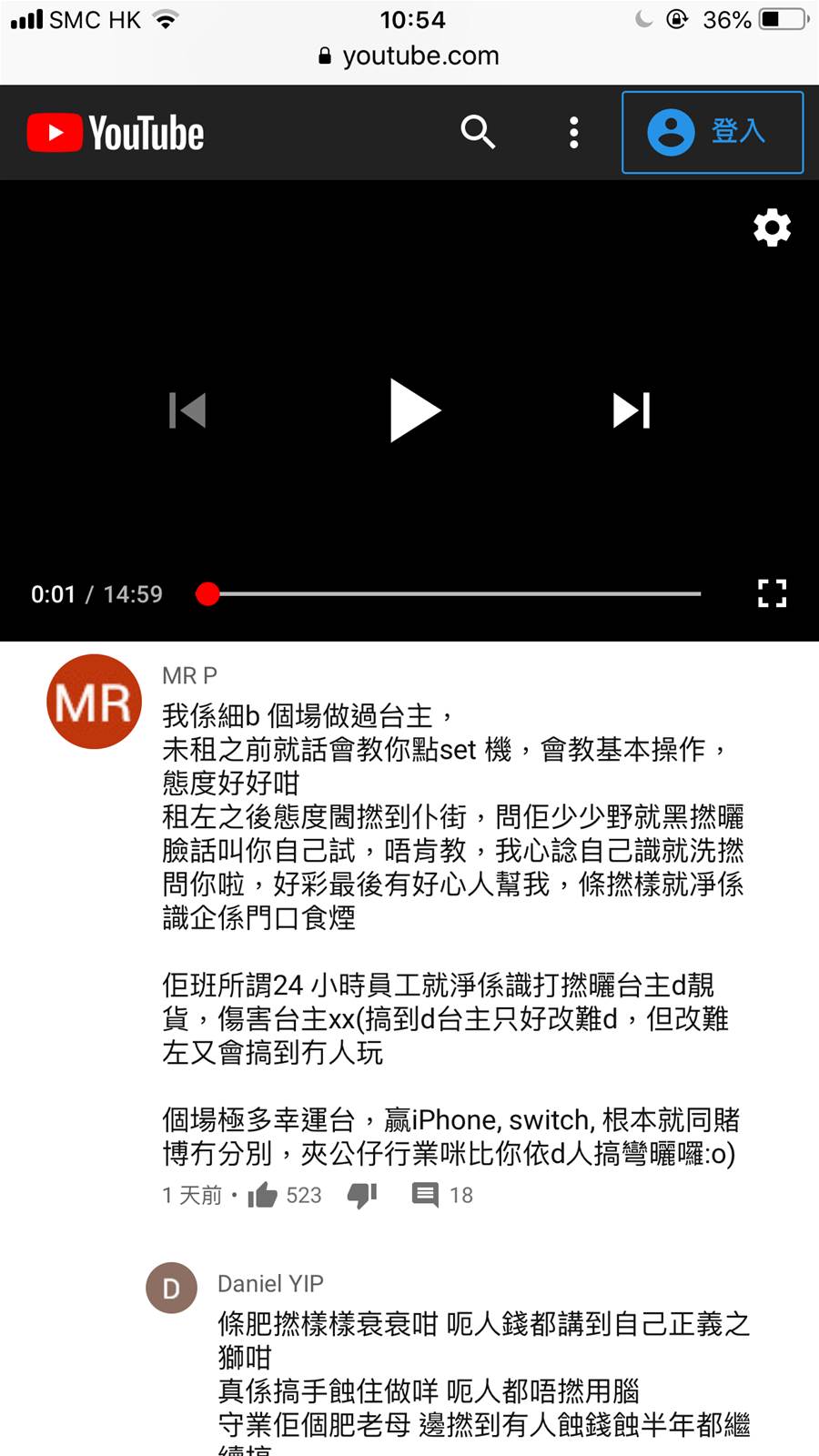This screenshot has width=819, height=1456.
Task: Skip to the next video
Action: coord(632,410)
